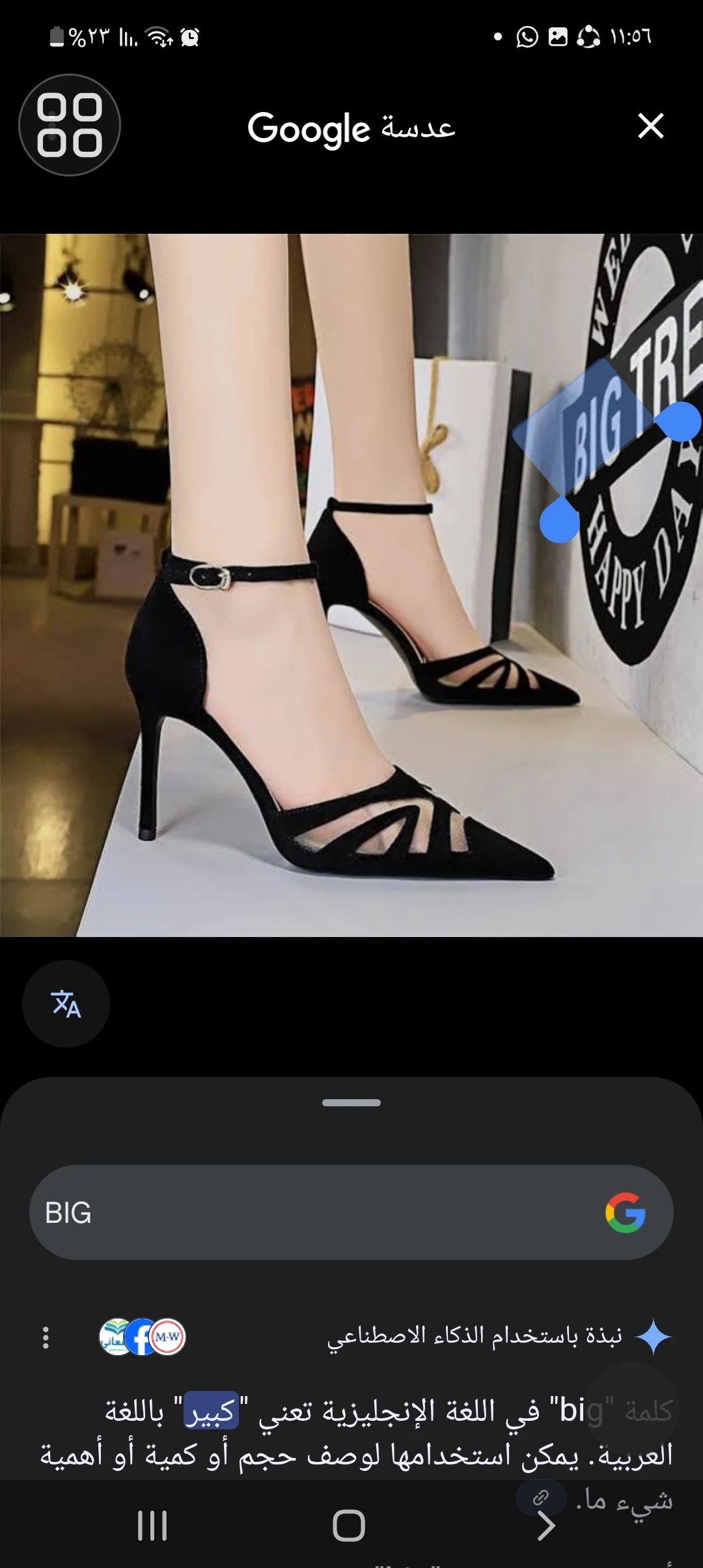The height and width of the screenshot is (1568, 703).
Task: Open the AI overview source icons
Action: [x=143, y=1337]
